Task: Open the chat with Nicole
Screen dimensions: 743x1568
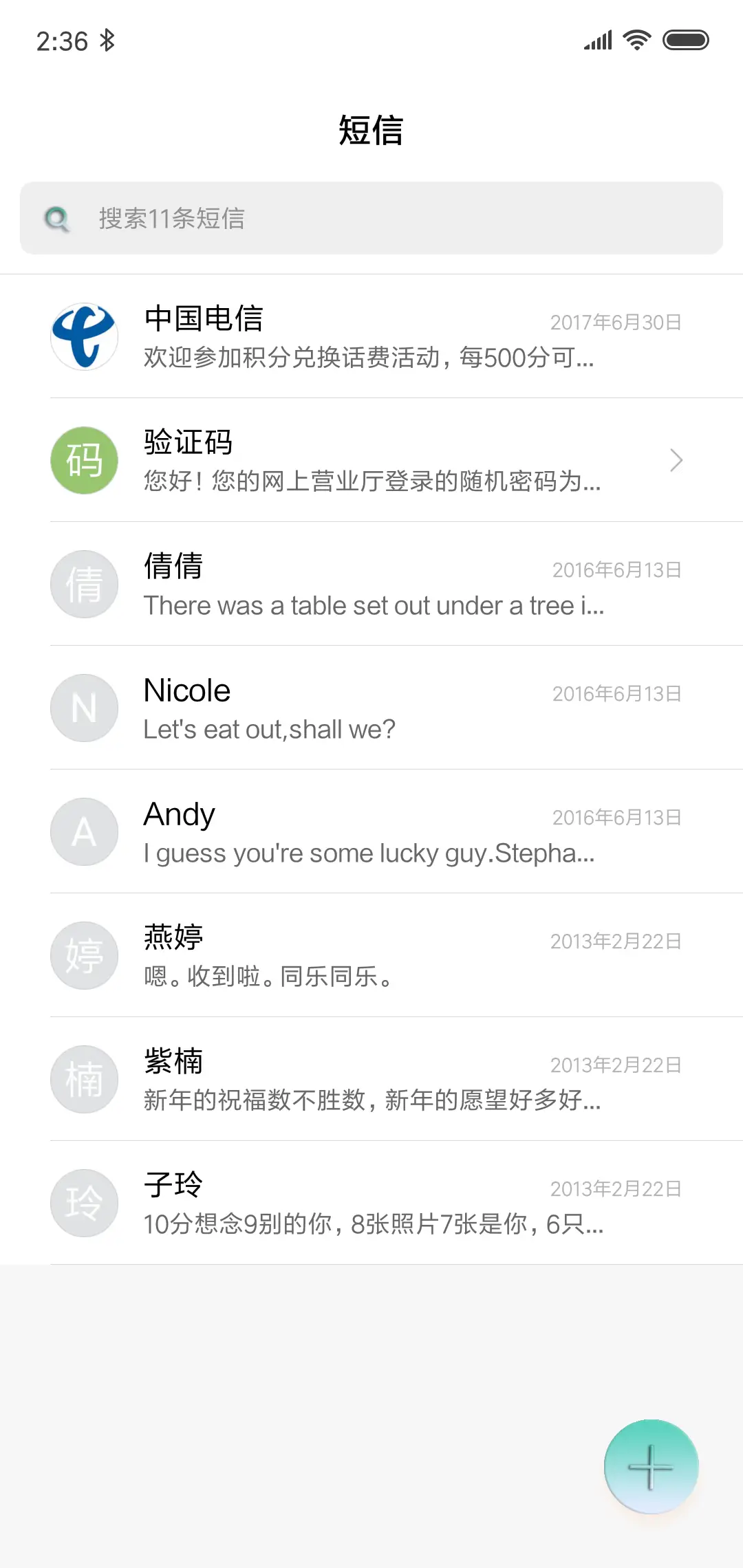Action: pyautogui.click(x=371, y=708)
